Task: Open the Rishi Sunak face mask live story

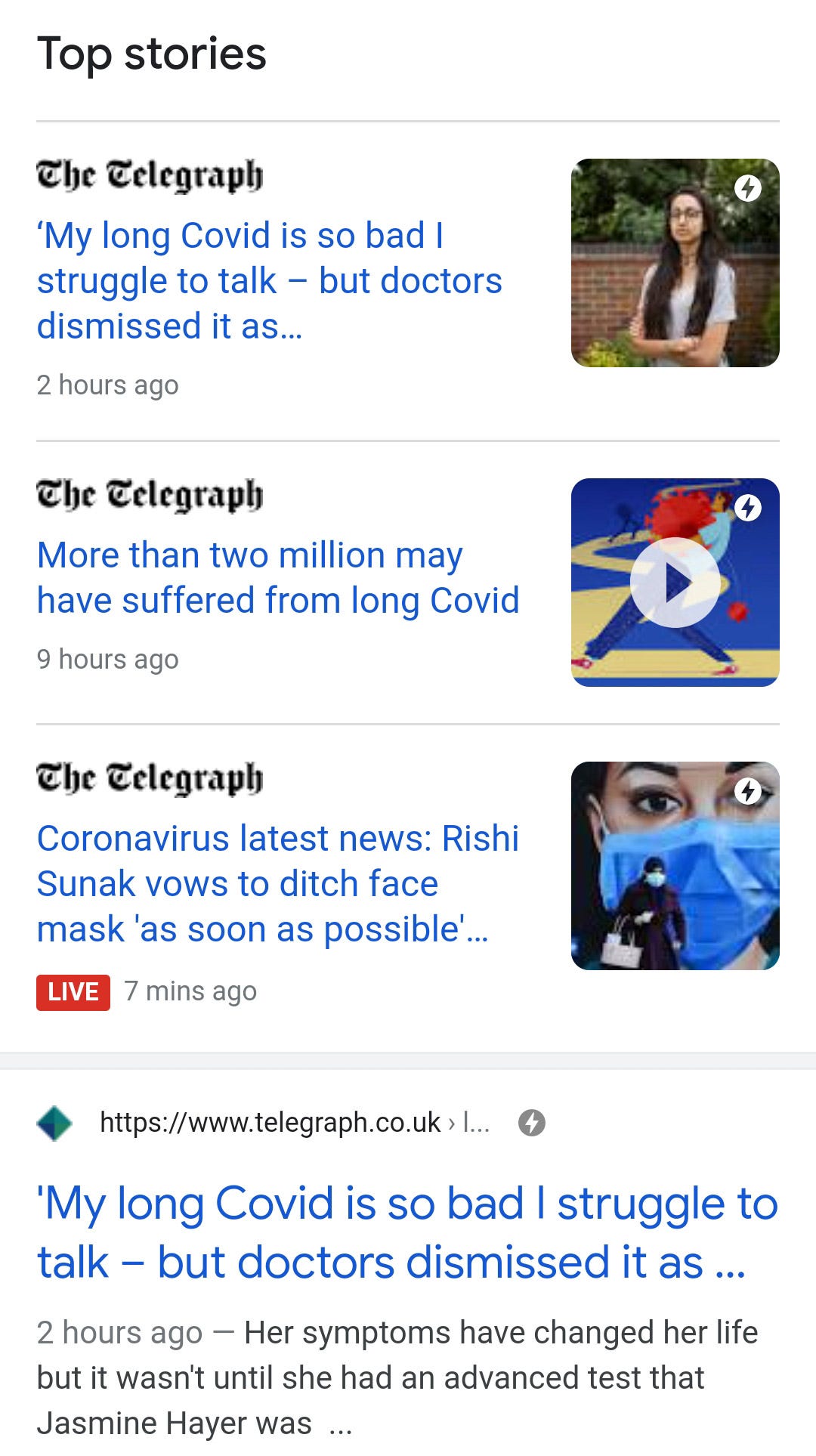Action: [277, 883]
